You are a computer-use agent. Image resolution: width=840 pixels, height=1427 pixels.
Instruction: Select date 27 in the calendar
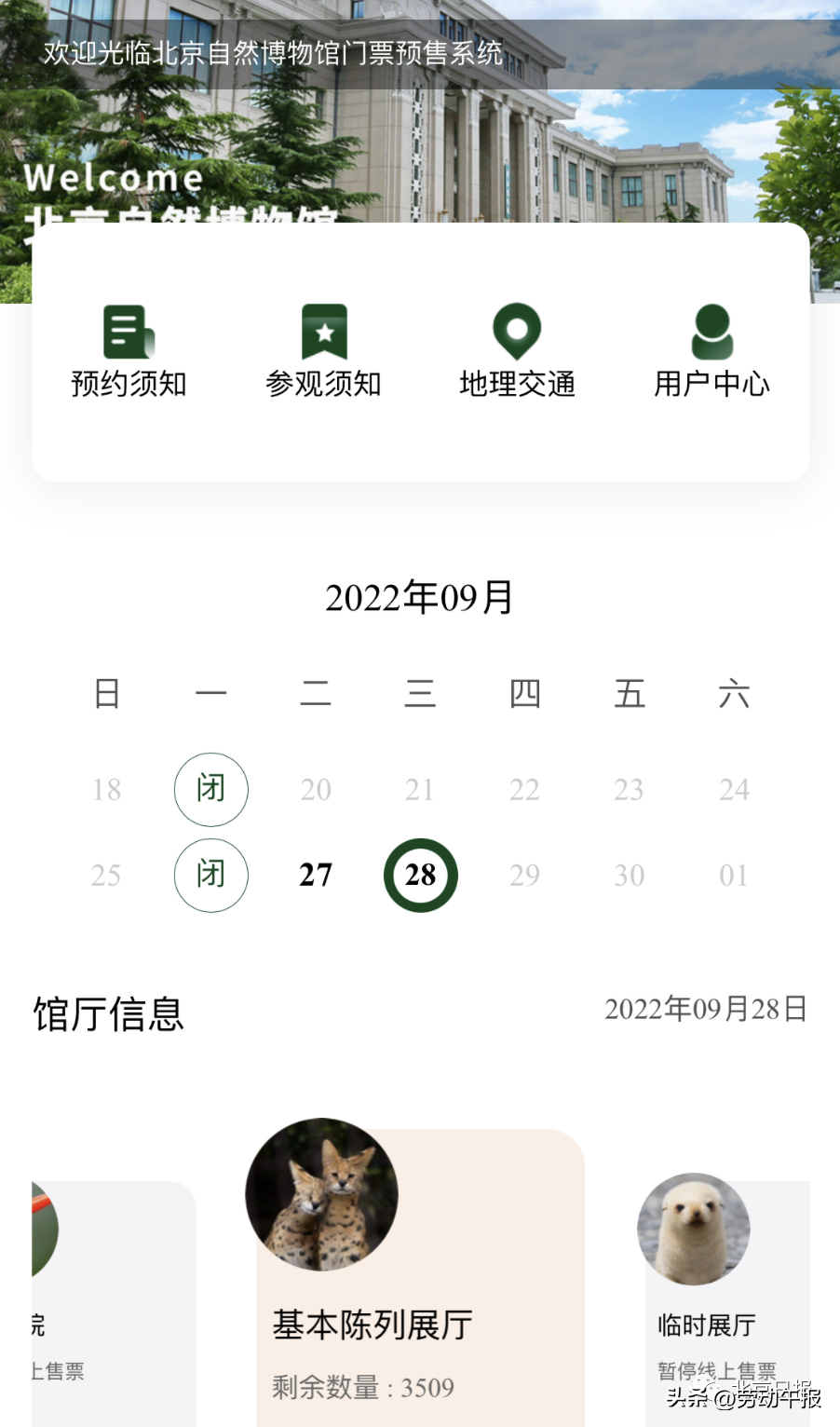[316, 875]
